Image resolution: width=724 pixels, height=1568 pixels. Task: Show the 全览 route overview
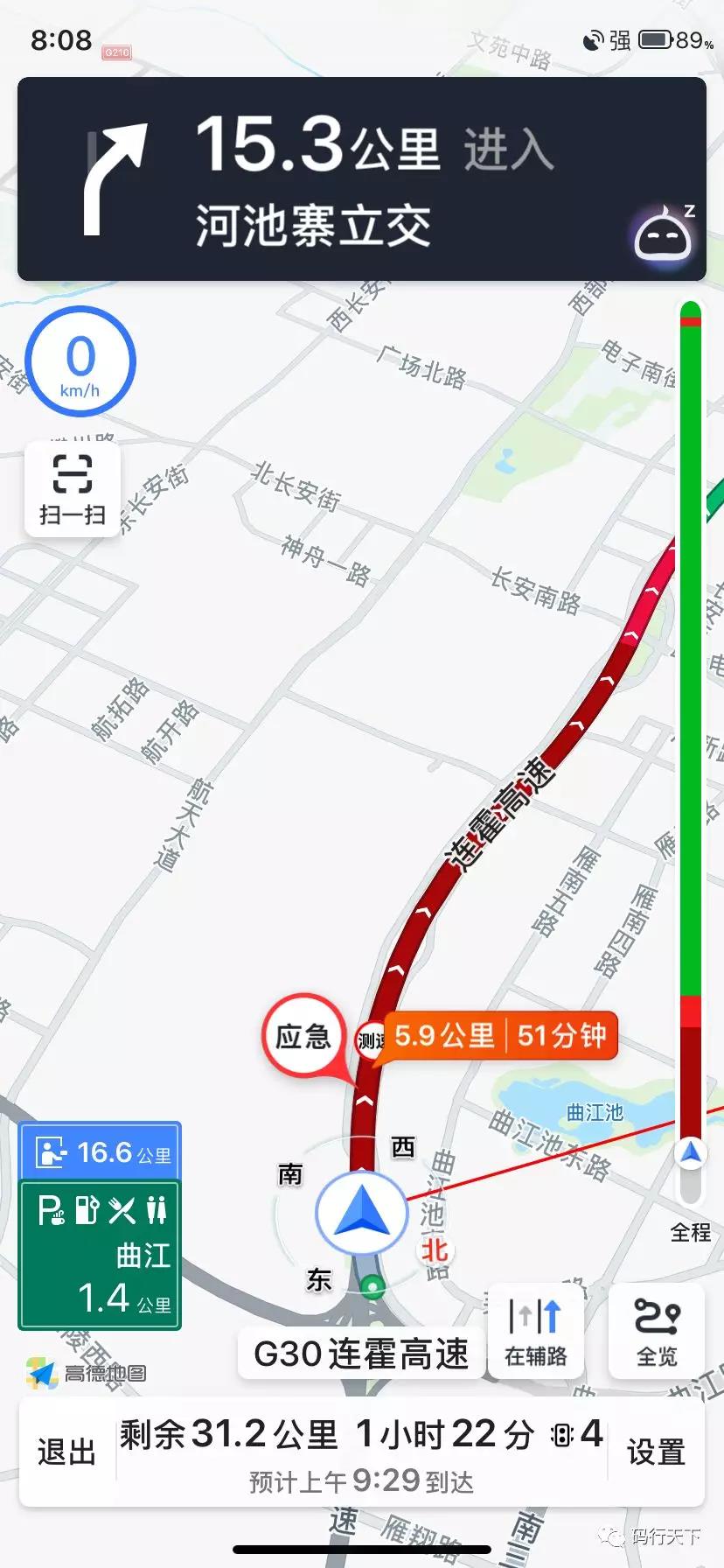click(x=657, y=1332)
